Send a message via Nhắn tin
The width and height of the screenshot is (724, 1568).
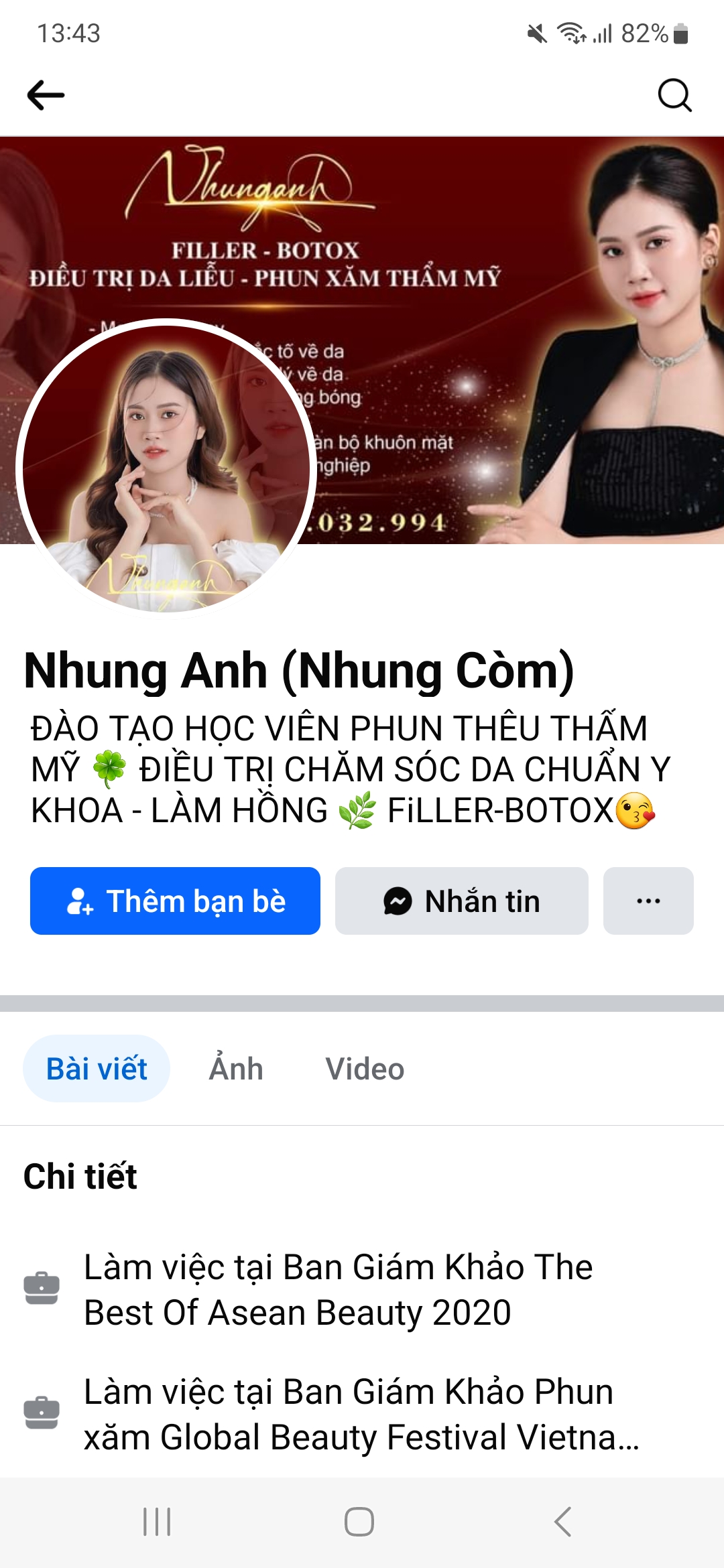(x=461, y=901)
